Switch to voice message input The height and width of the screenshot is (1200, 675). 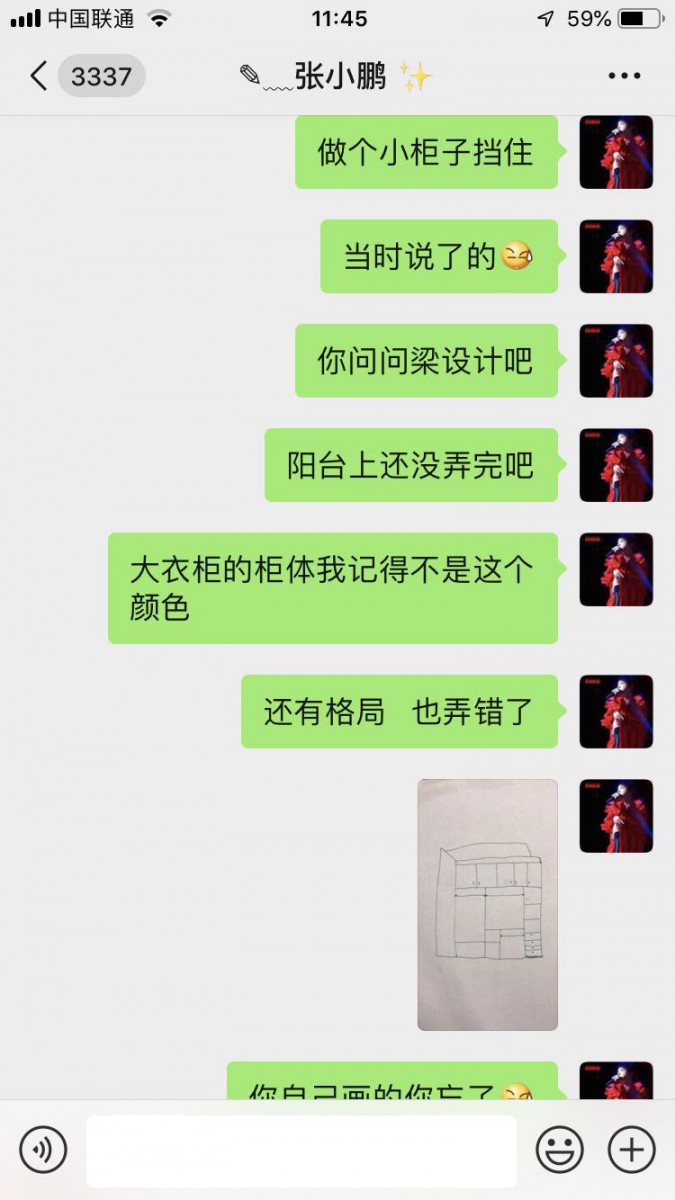pos(43,1150)
